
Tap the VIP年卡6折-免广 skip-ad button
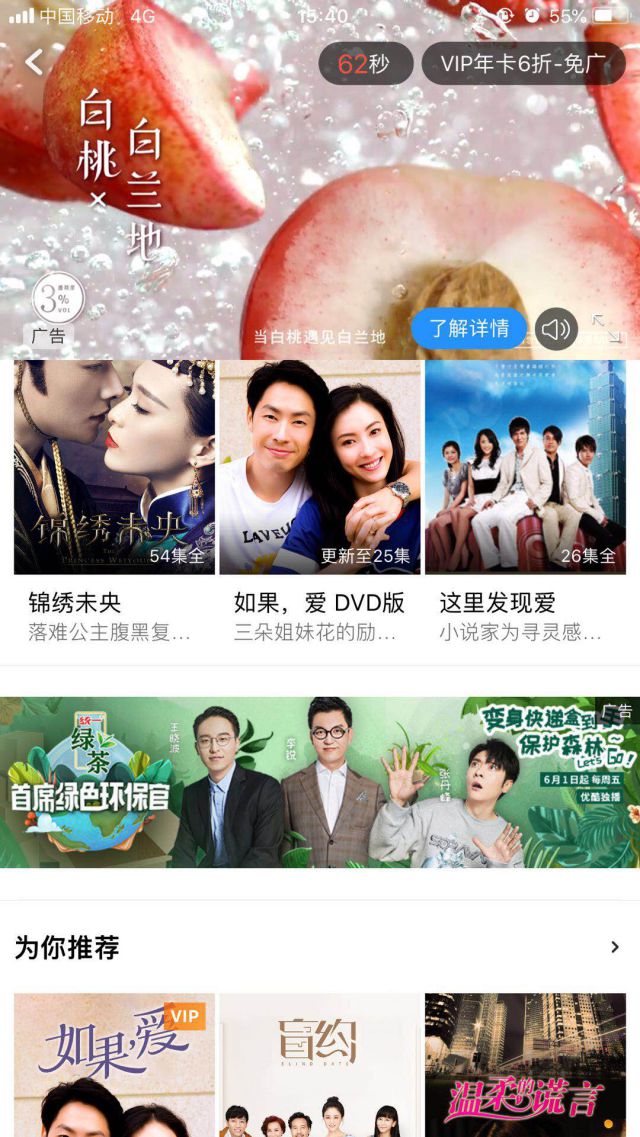523,64
